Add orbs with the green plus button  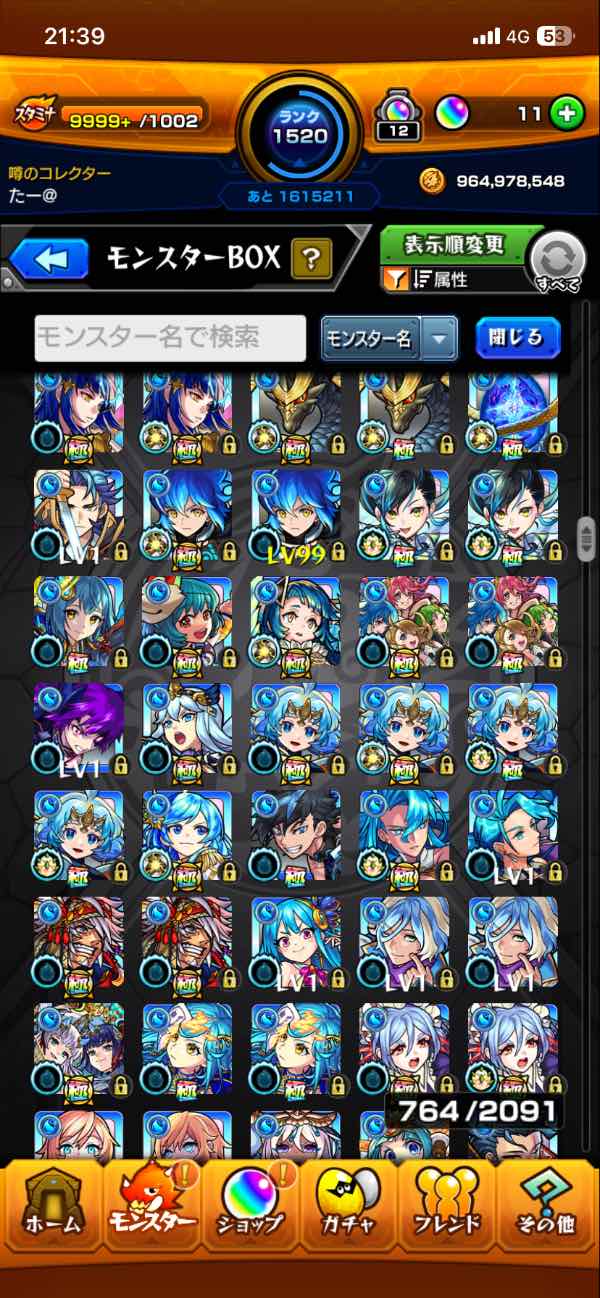tap(567, 115)
